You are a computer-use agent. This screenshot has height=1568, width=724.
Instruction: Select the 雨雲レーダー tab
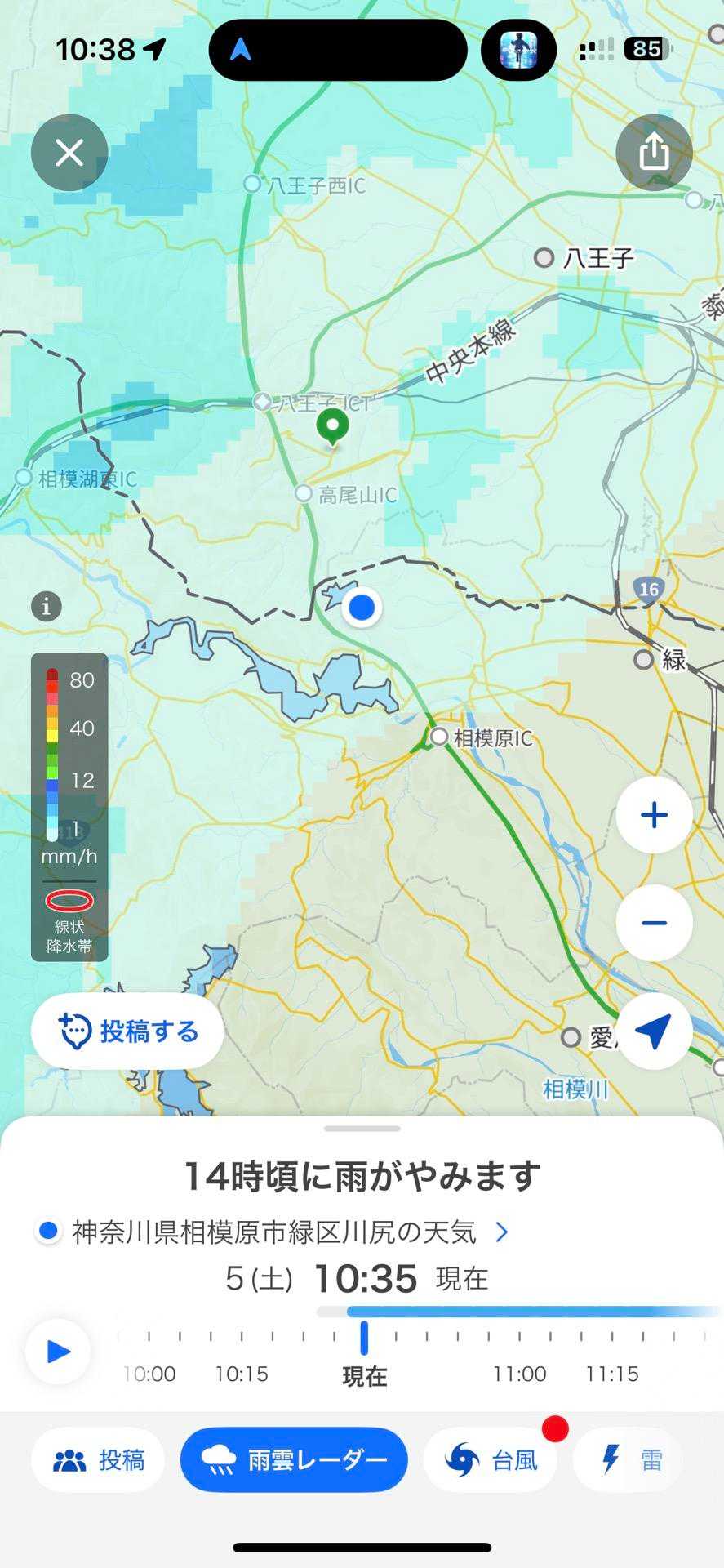point(294,1460)
